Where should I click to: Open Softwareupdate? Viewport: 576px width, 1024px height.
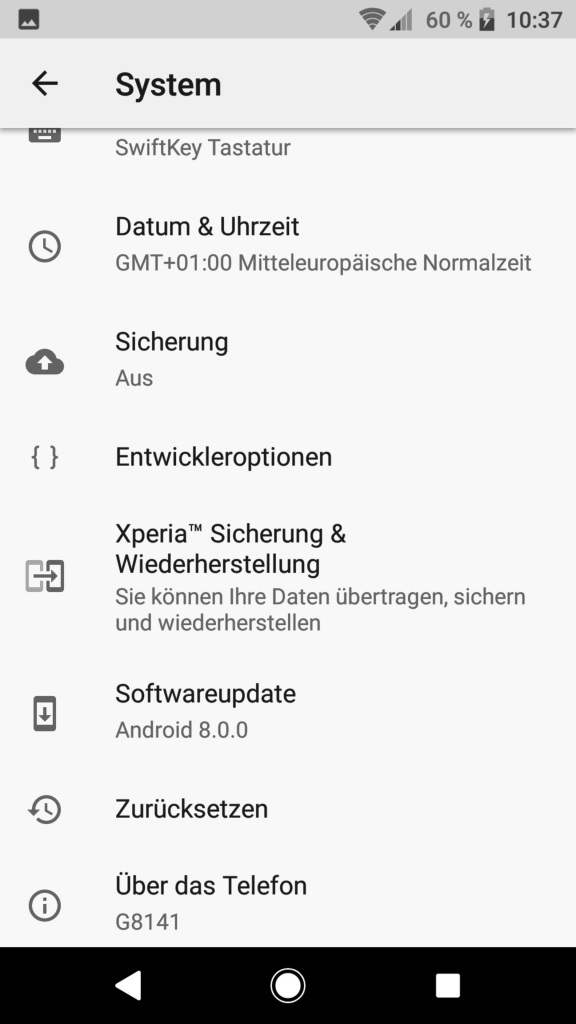tap(288, 712)
